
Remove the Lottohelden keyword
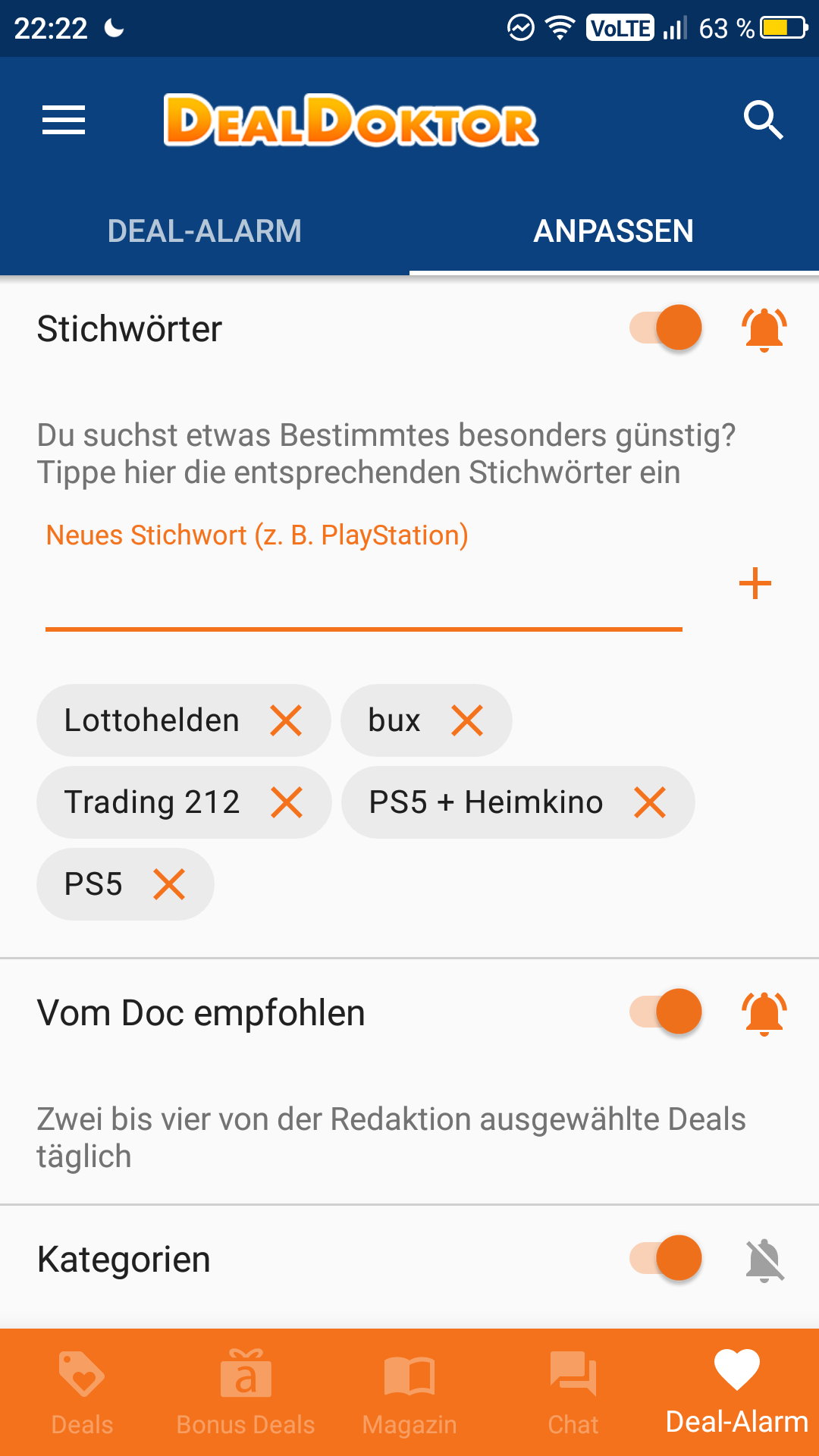tap(286, 720)
